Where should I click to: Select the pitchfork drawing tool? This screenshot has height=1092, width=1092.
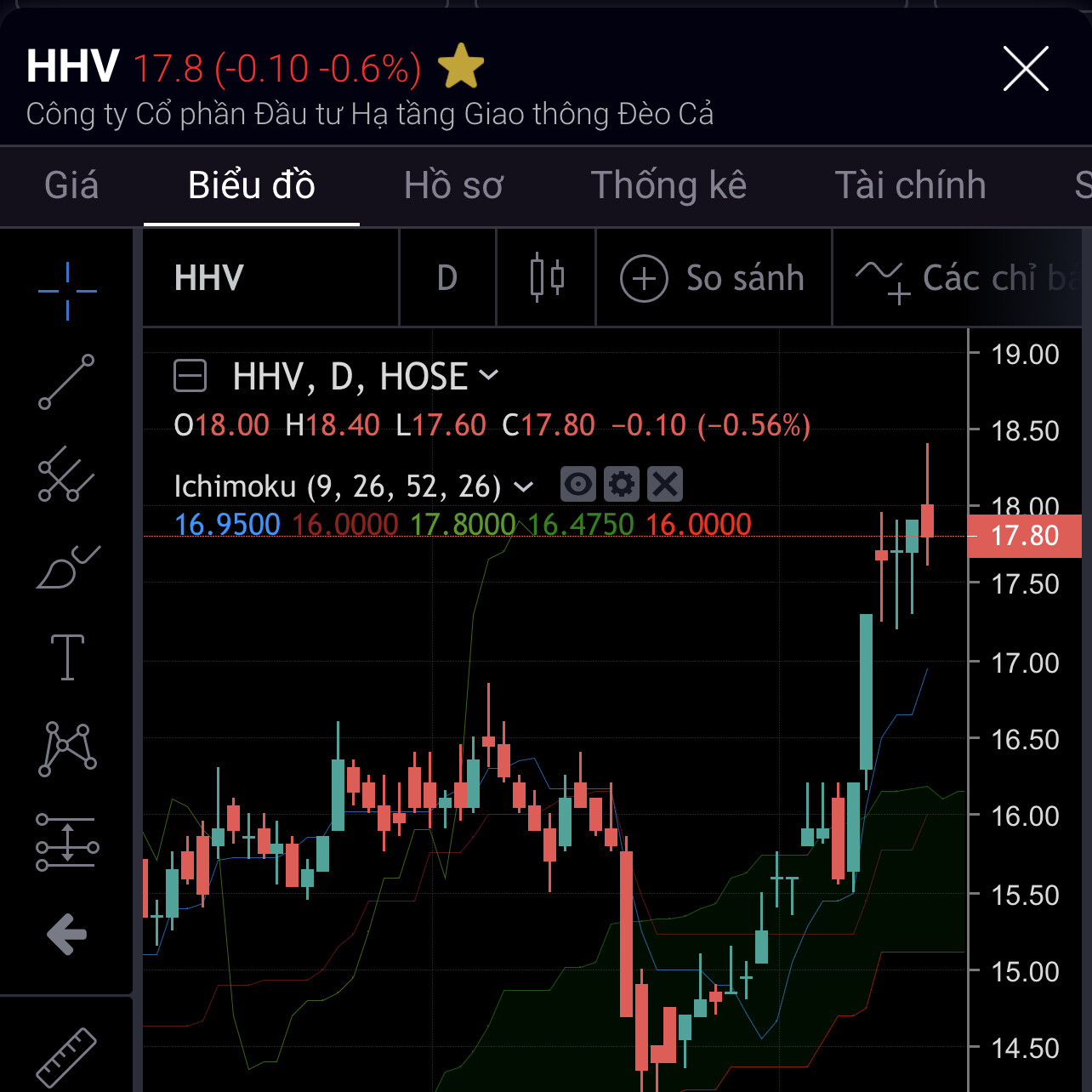click(66, 475)
